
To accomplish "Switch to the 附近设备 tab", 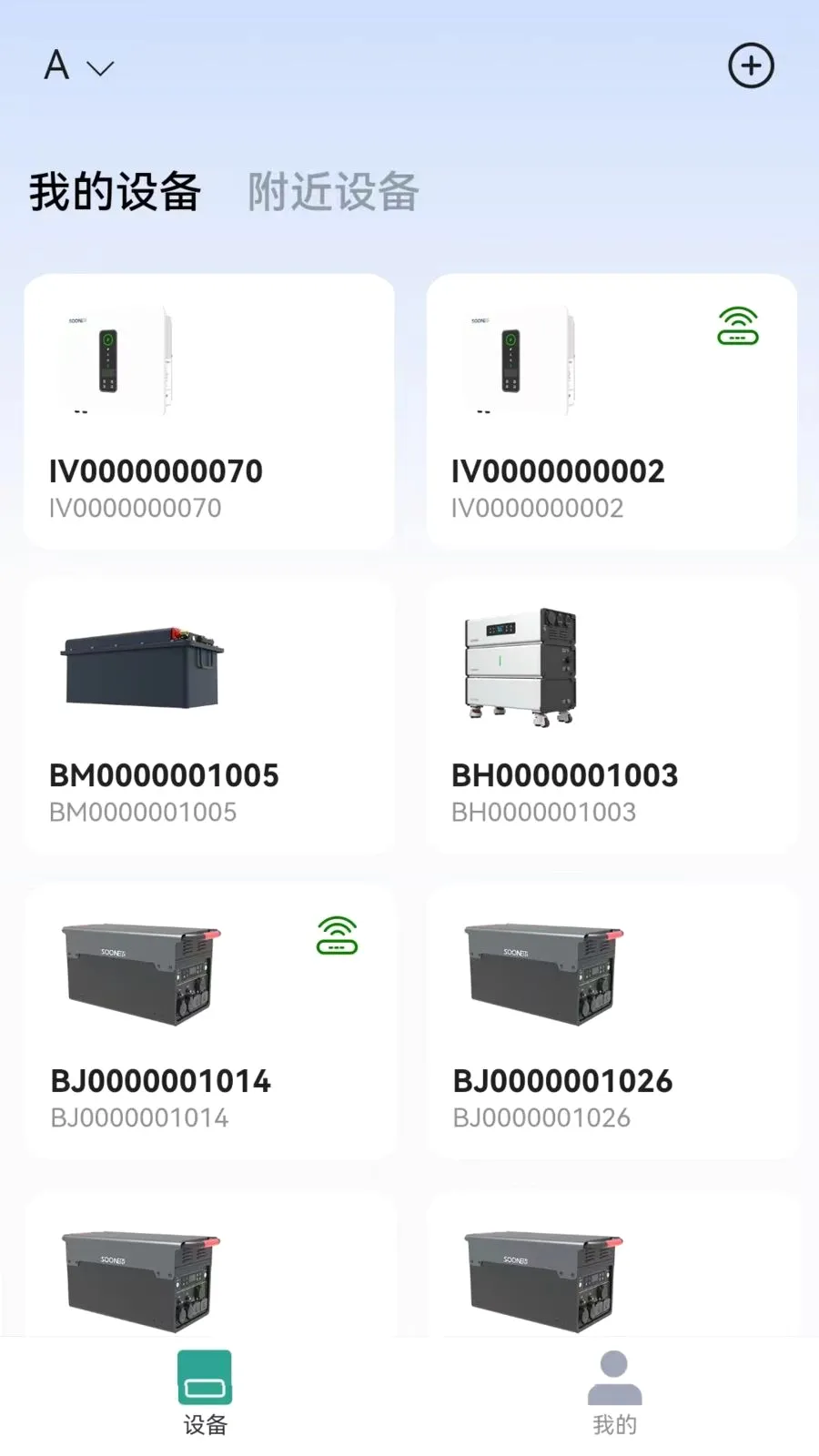I will [333, 192].
